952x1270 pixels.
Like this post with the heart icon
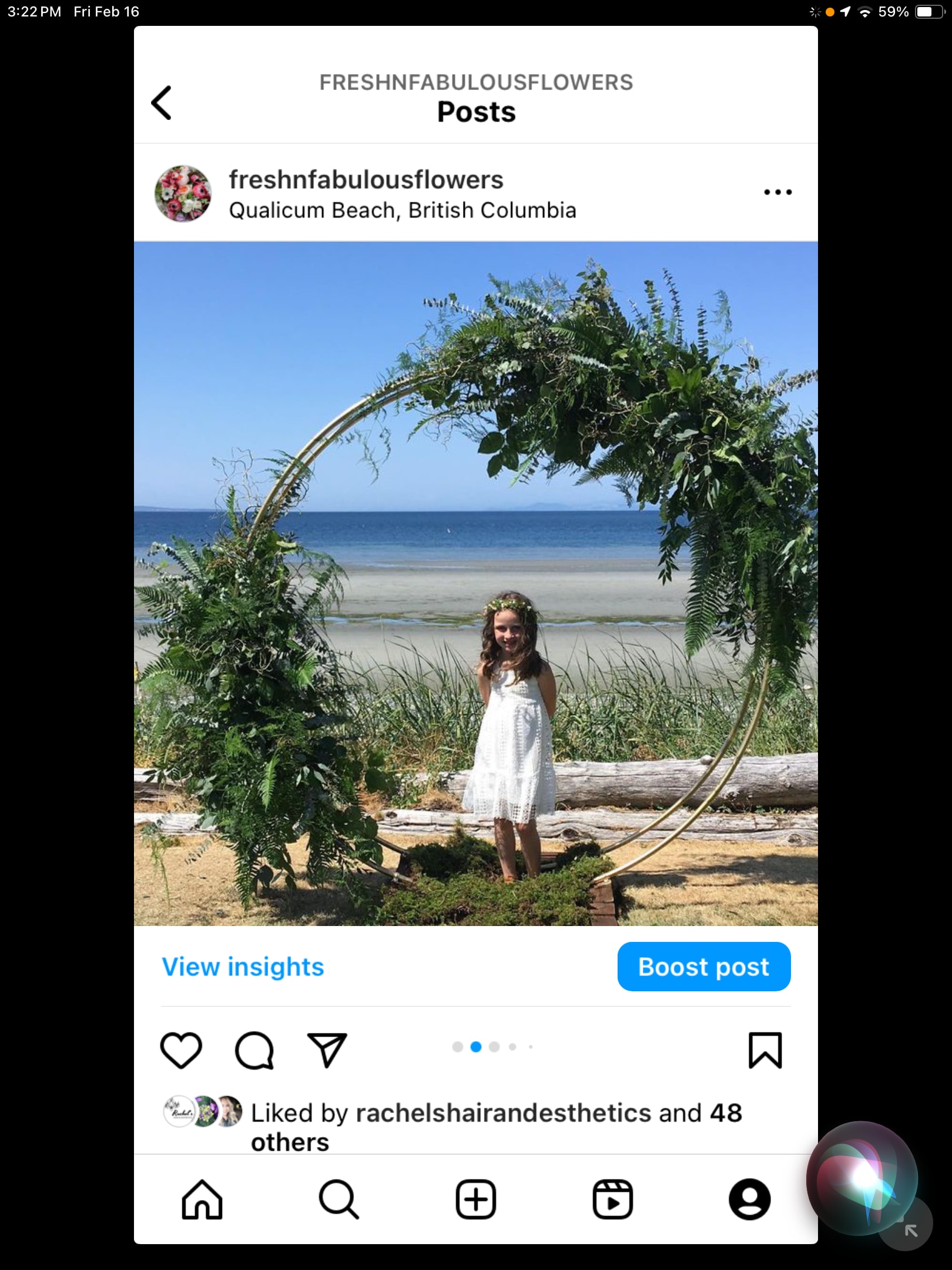click(x=181, y=1050)
